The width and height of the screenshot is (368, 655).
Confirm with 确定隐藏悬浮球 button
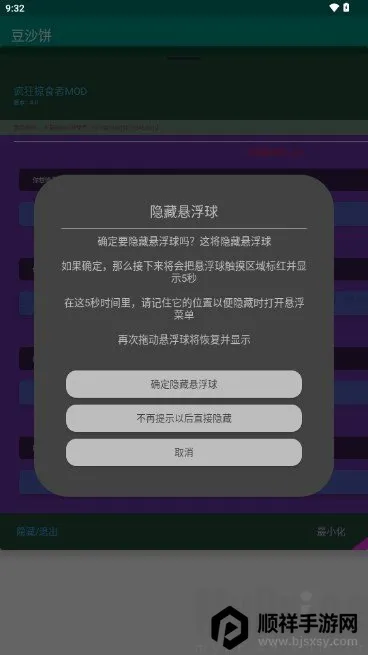pyautogui.click(x=184, y=384)
